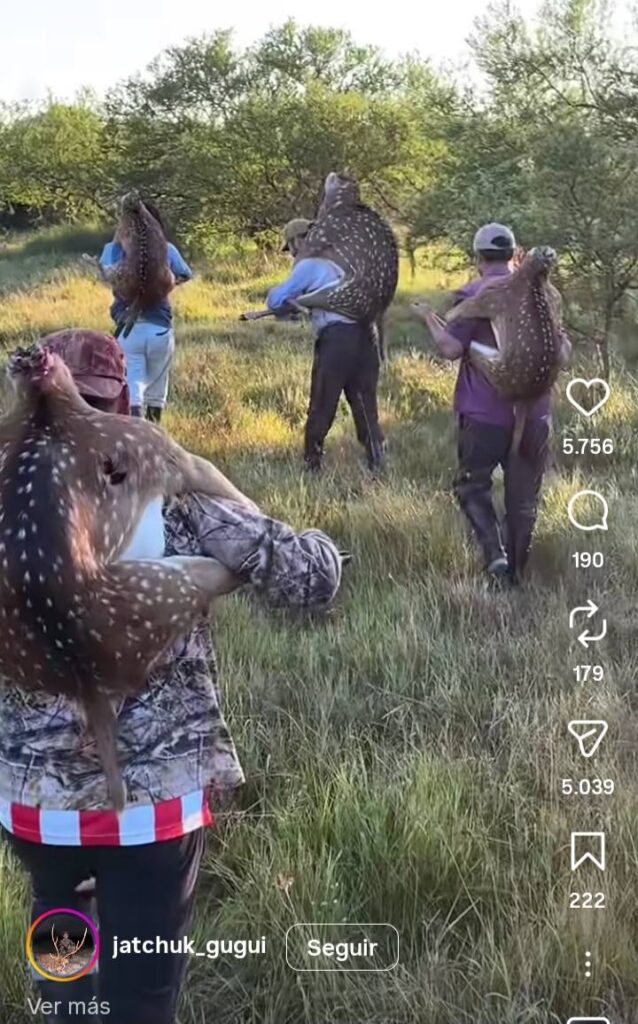Open the comments on this reel

click(587, 511)
